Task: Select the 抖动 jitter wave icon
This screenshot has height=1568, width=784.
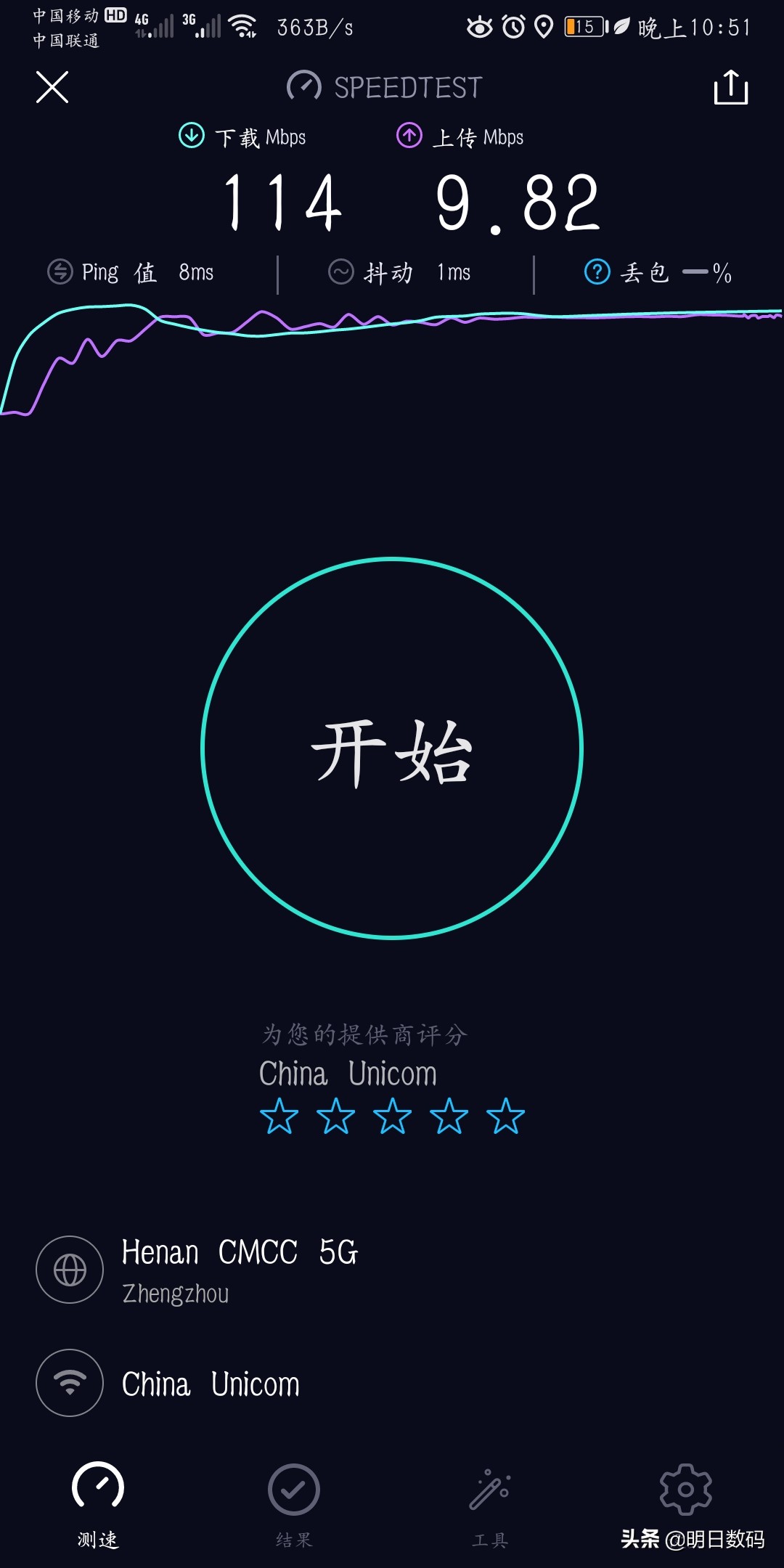Action: tap(340, 271)
